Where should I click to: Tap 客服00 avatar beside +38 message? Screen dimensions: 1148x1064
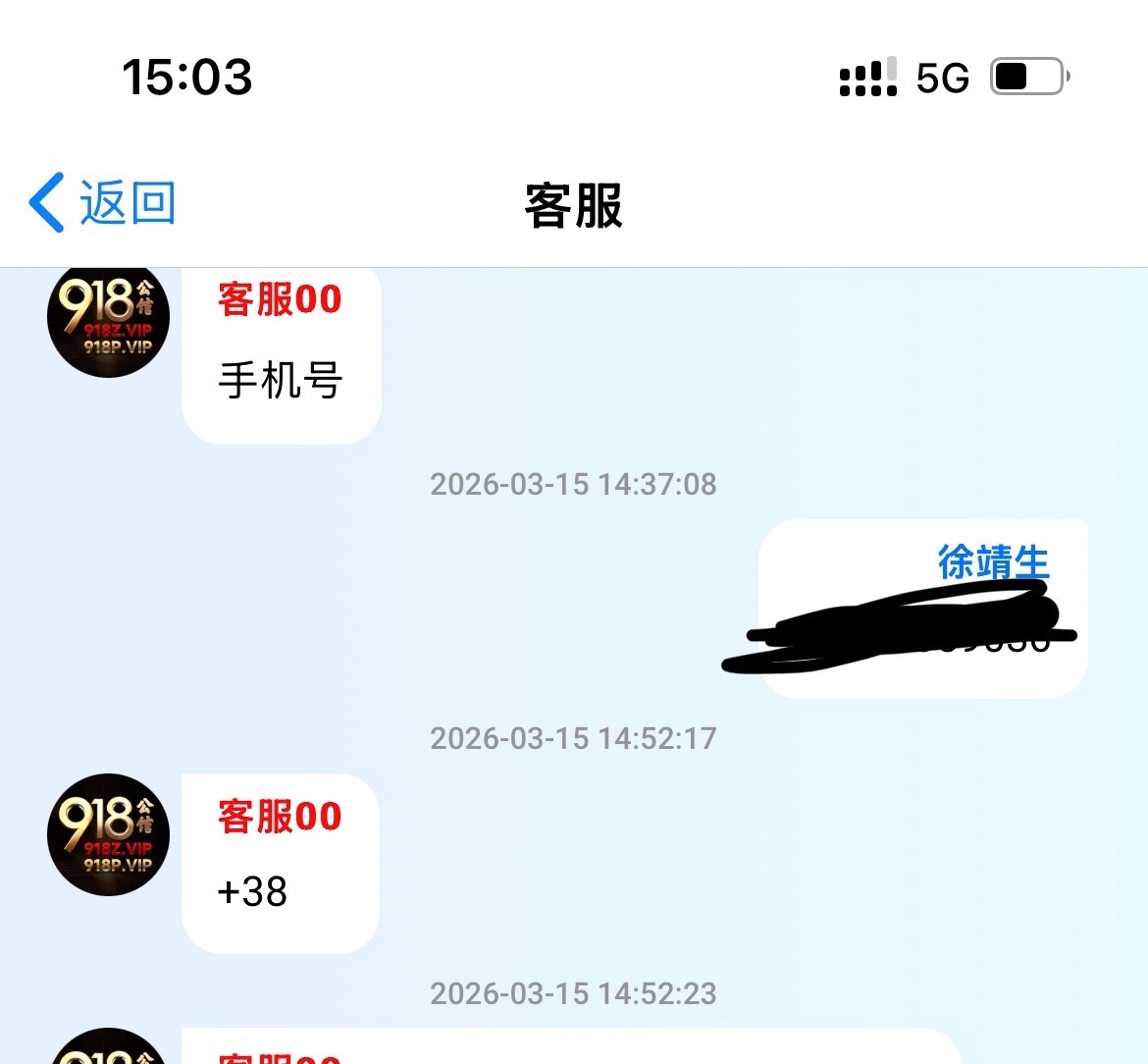pyautogui.click(x=108, y=834)
